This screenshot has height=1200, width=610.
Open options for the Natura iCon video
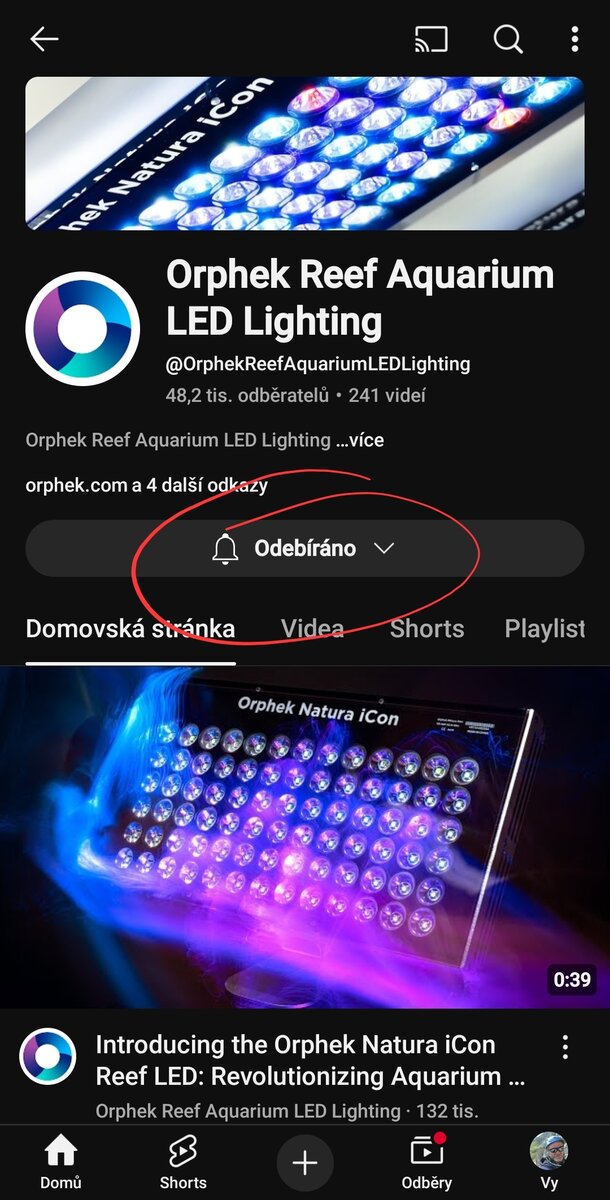pyautogui.click(x=565, y=1047)
